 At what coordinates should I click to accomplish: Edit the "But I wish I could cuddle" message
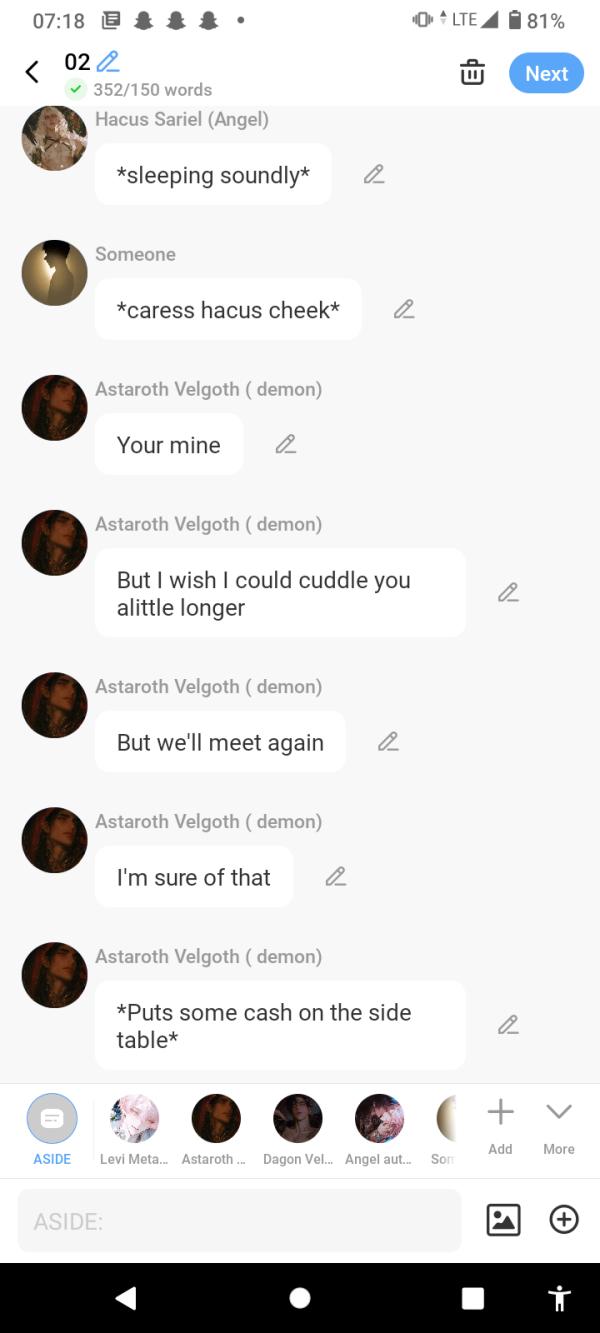tap(508, 593)
